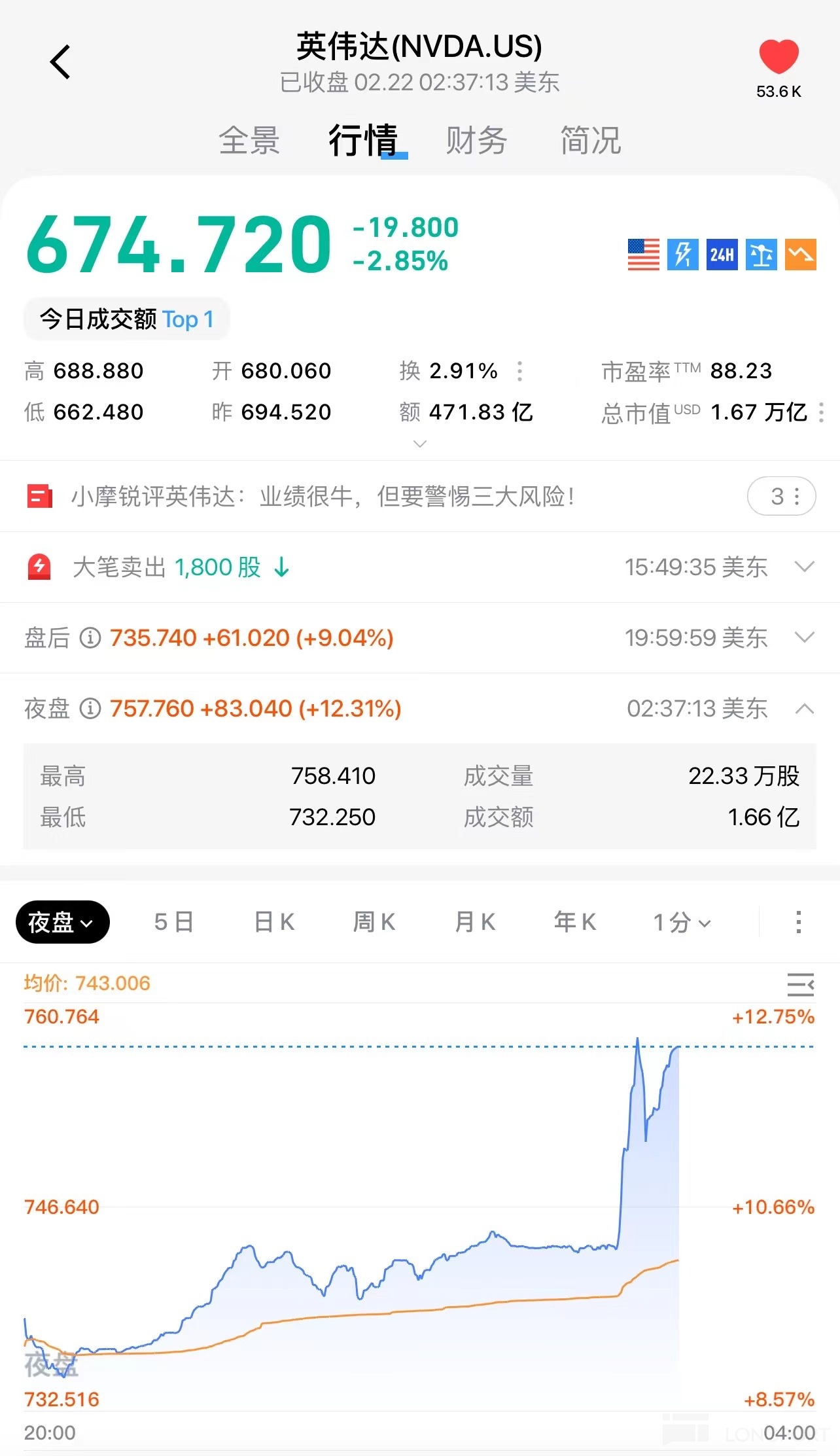Viewport: 840px width, 1456px height.
Task: Switch to the 财务 tab
Action: point(476,141)
